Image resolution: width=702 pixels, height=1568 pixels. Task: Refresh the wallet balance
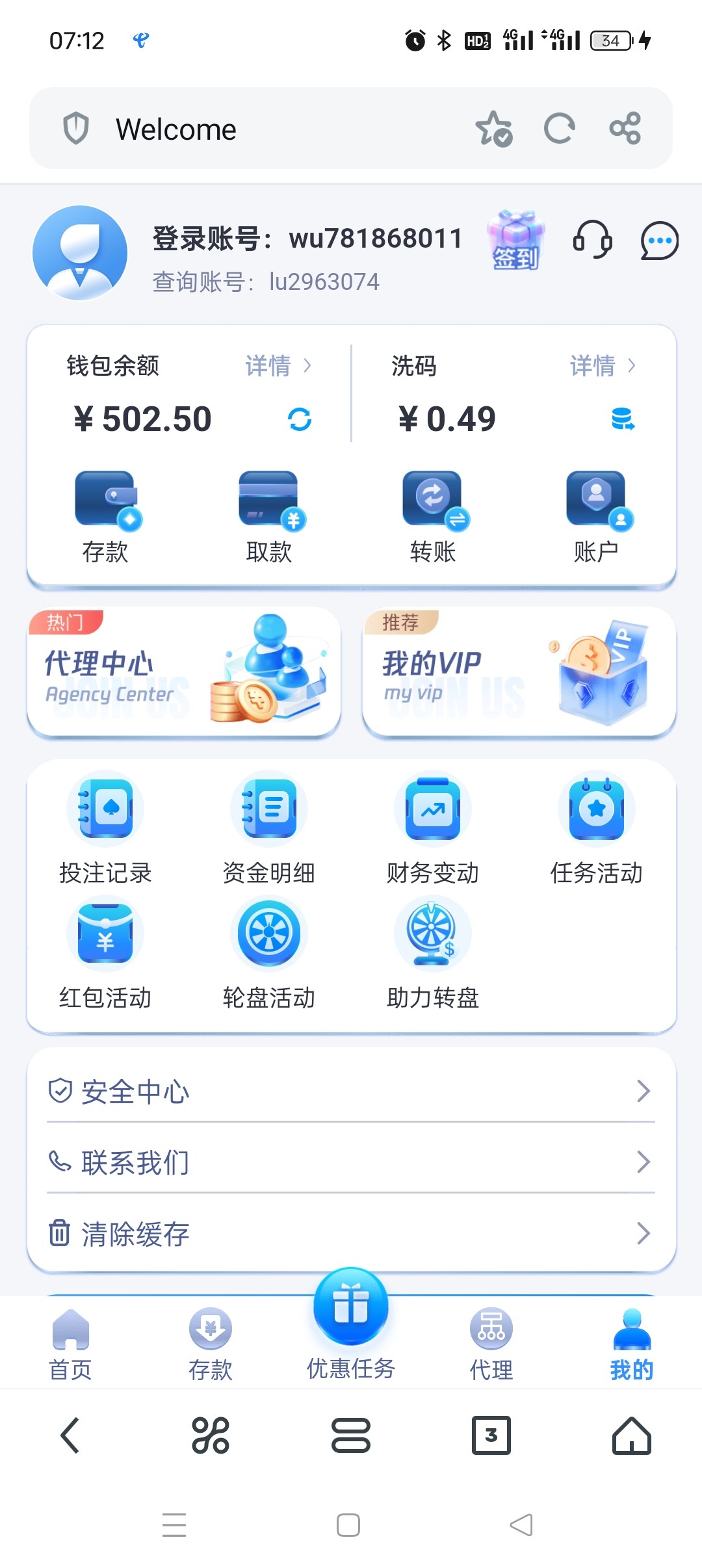300,419
